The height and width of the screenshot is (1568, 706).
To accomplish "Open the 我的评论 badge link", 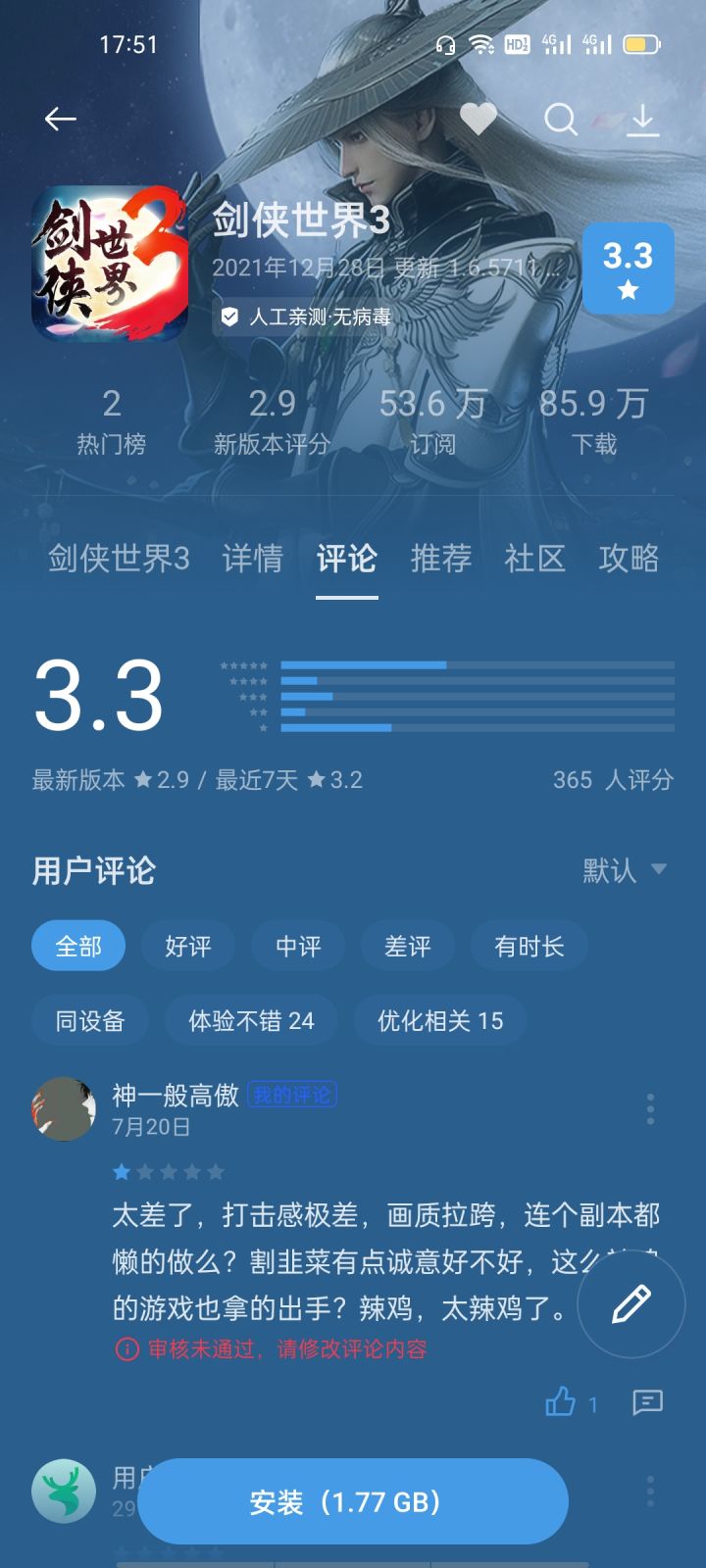I will tap(292, 1095).
